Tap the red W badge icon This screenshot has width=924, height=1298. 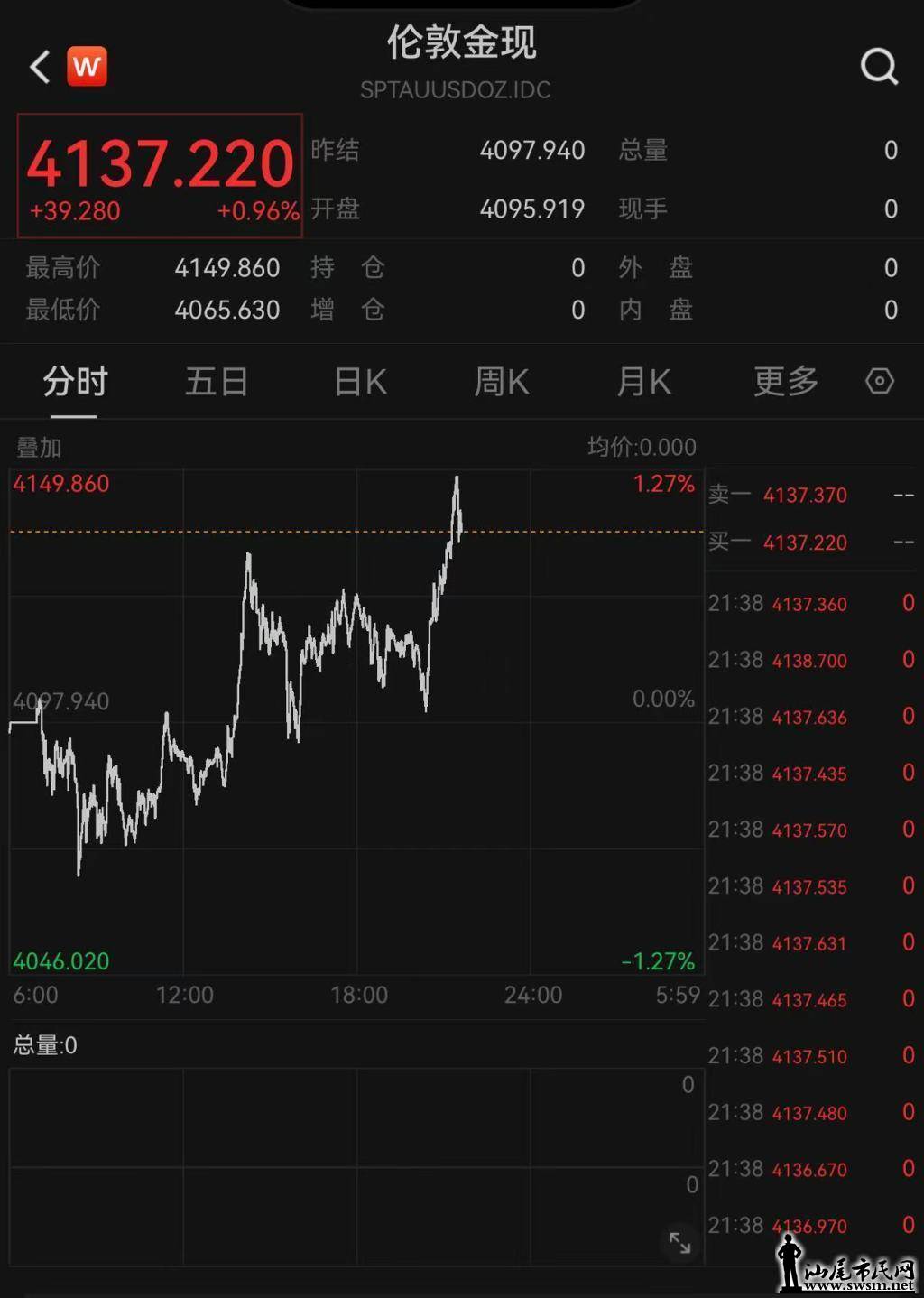coord(88,67)
